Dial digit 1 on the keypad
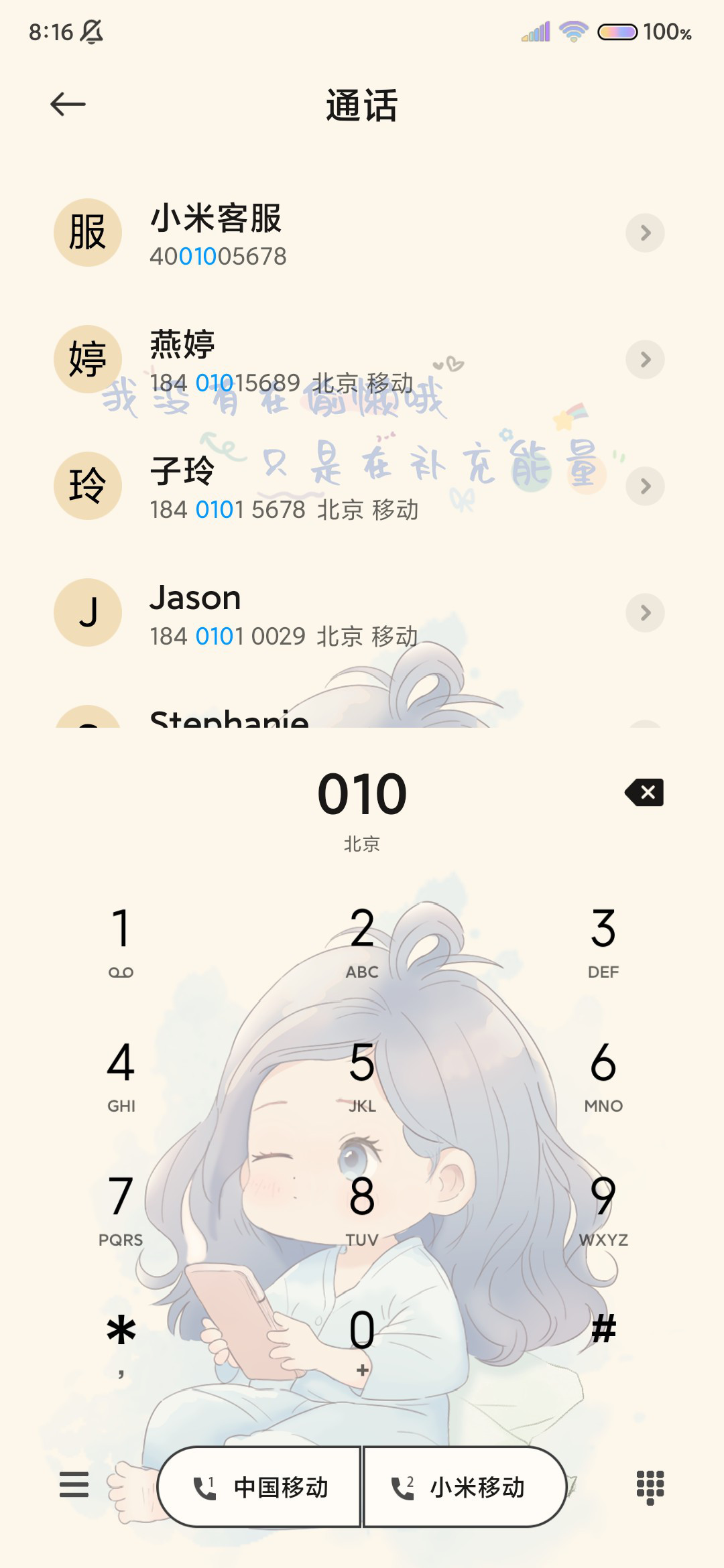 (x=121, y=939)
